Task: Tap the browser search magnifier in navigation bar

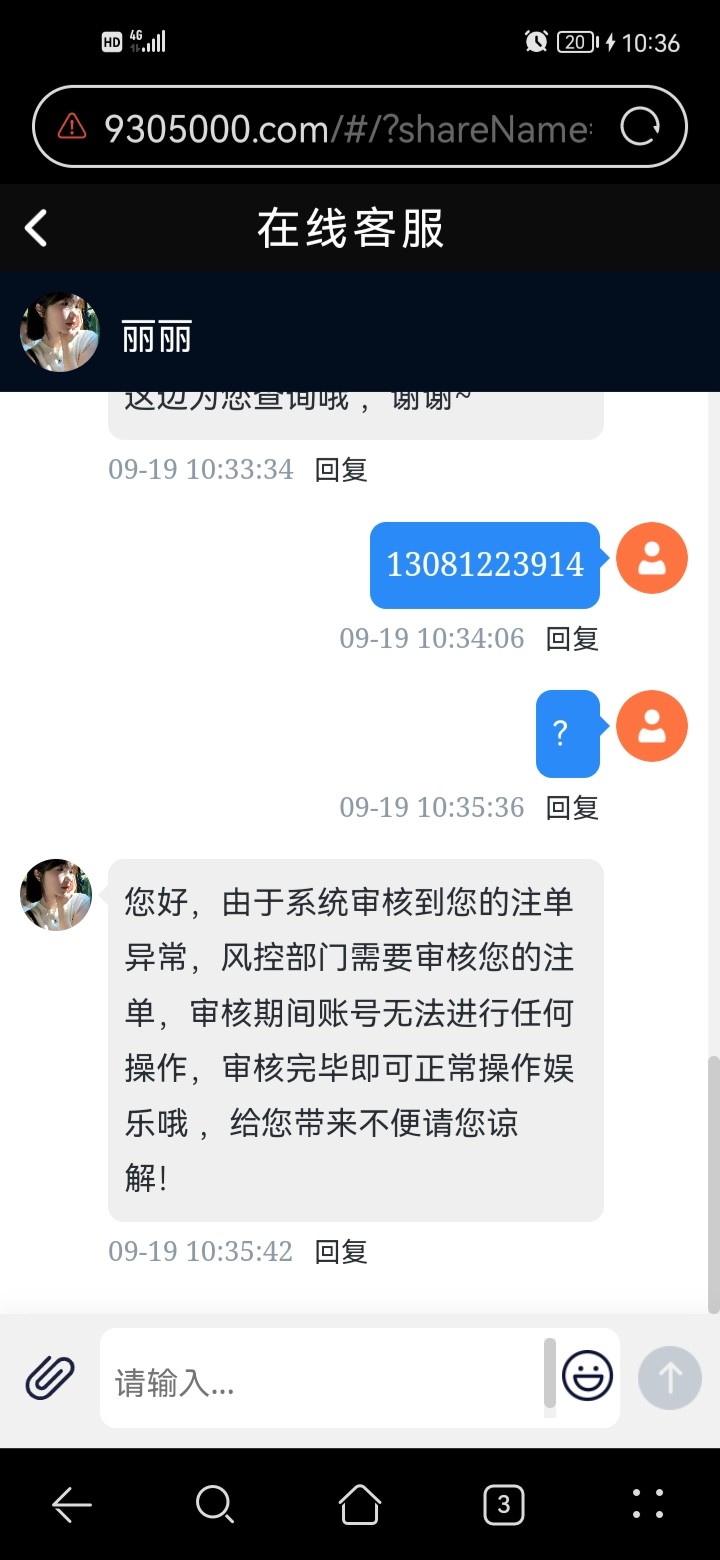Action: coord(215,1503)
